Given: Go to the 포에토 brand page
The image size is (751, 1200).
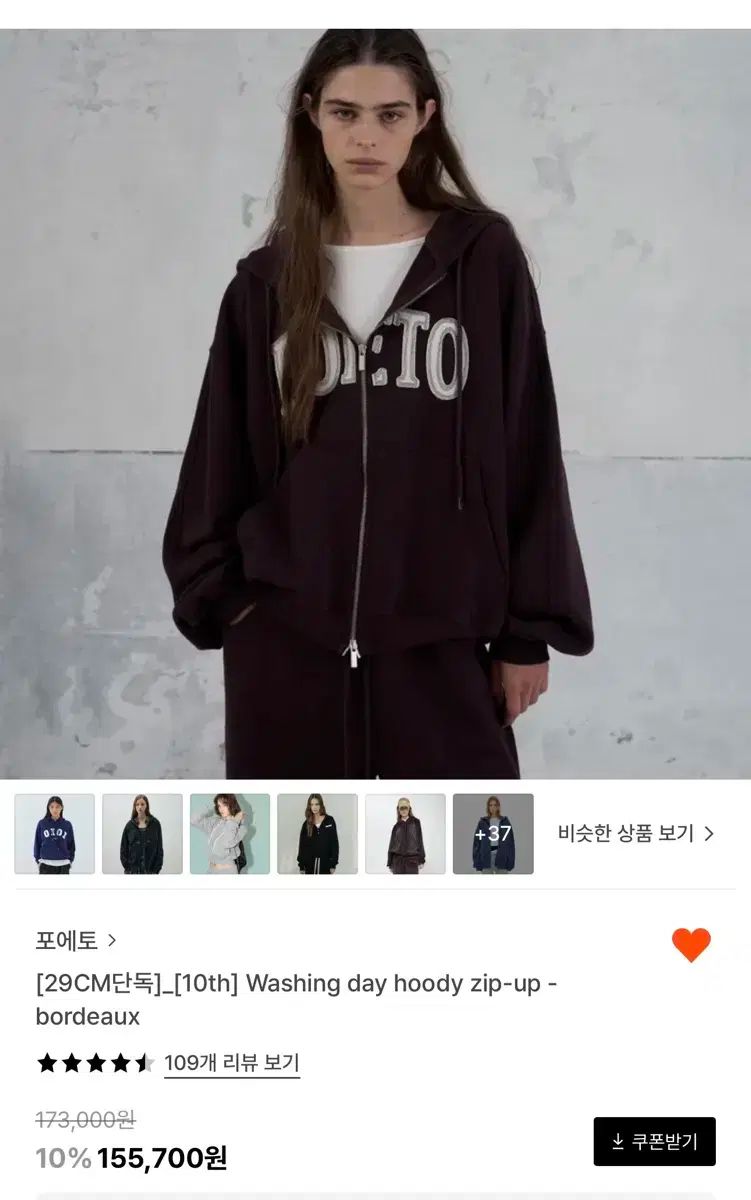Looking at the screenshot, I should click(x=76, y=940).
